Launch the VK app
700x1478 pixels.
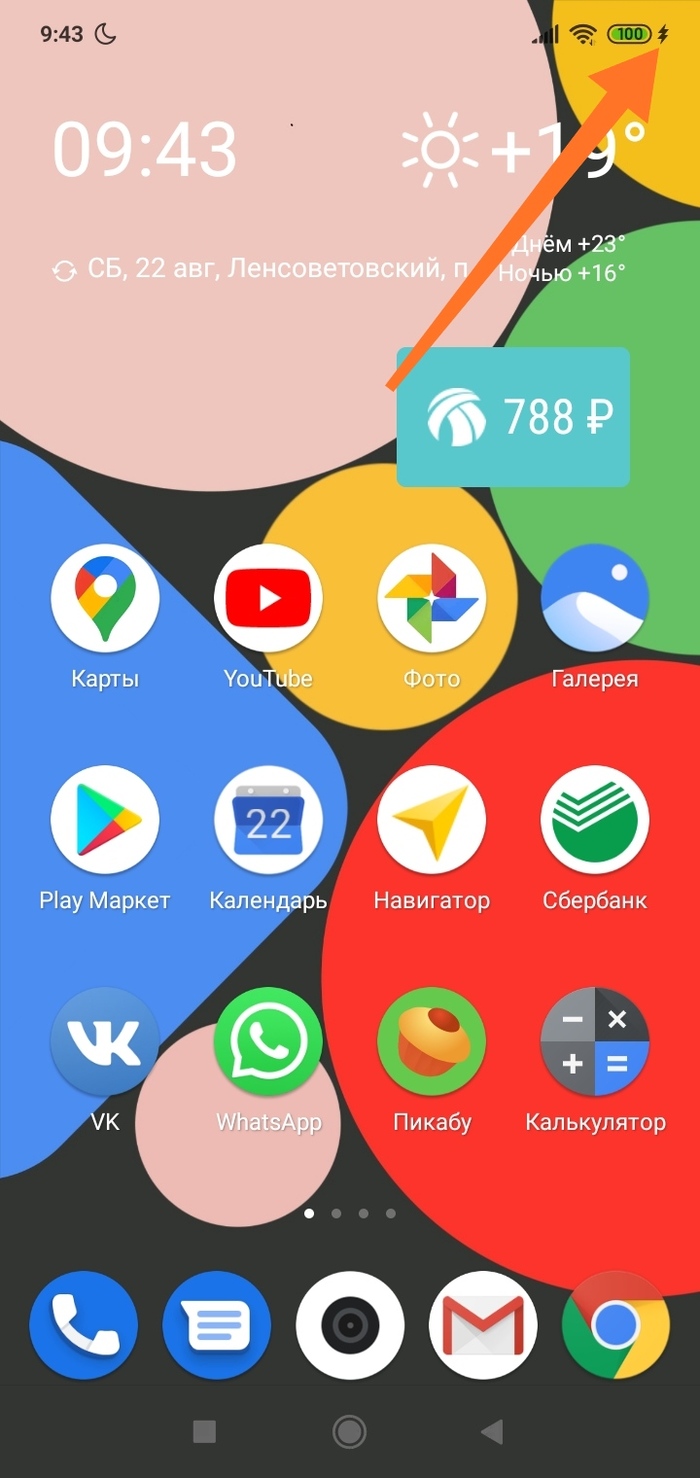[x=105, y=1042]
